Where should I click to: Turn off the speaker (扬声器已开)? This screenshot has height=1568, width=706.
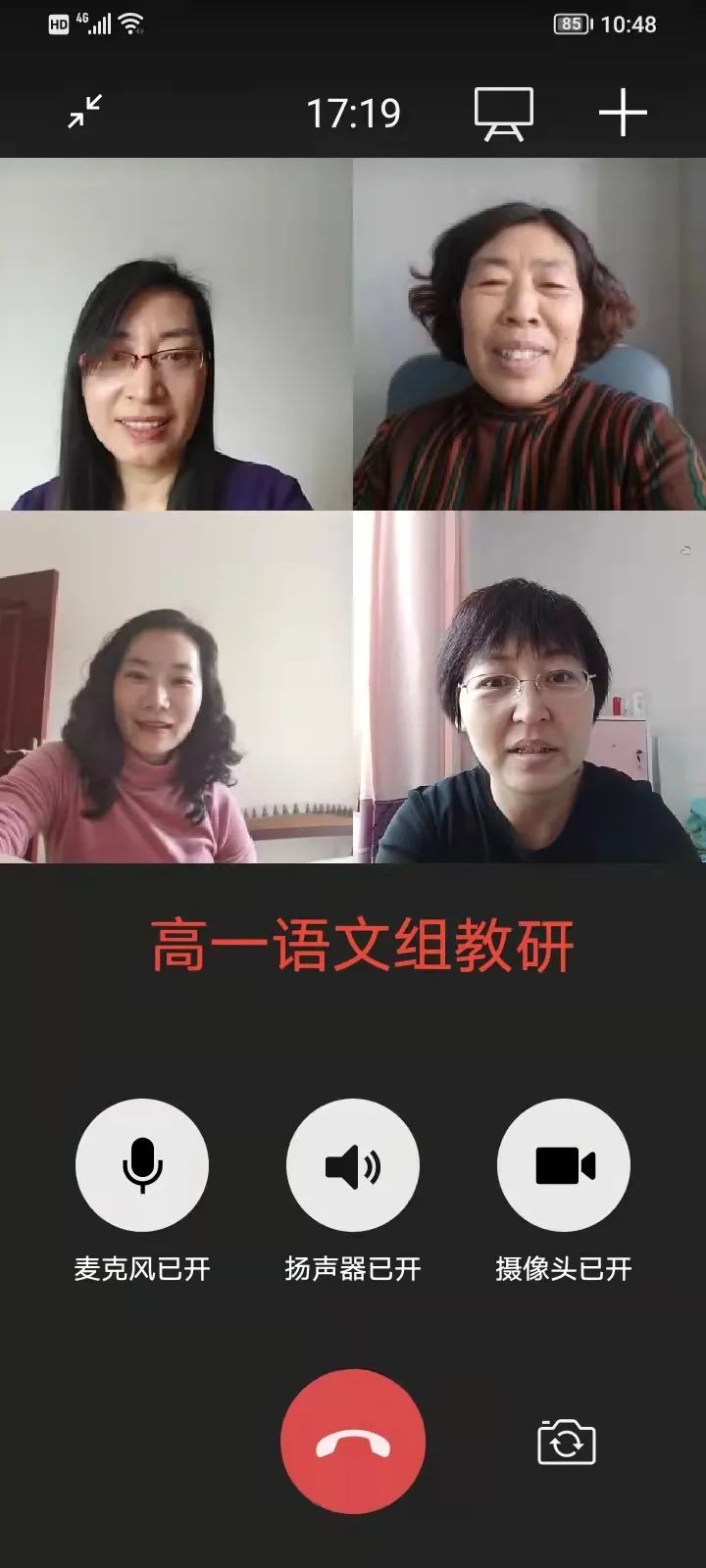[x=353, y=1164]
